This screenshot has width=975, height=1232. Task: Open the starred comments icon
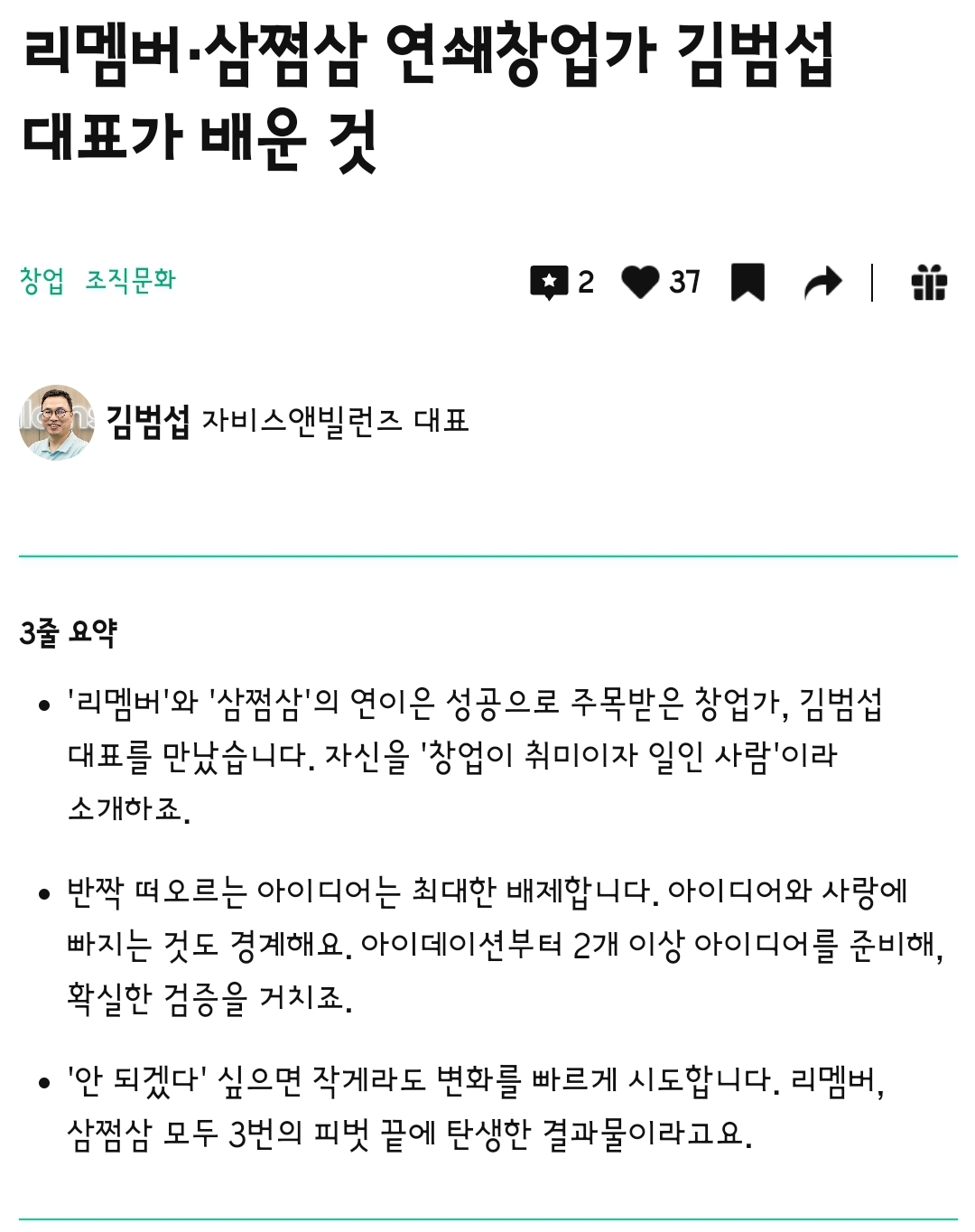pos(549,283)
